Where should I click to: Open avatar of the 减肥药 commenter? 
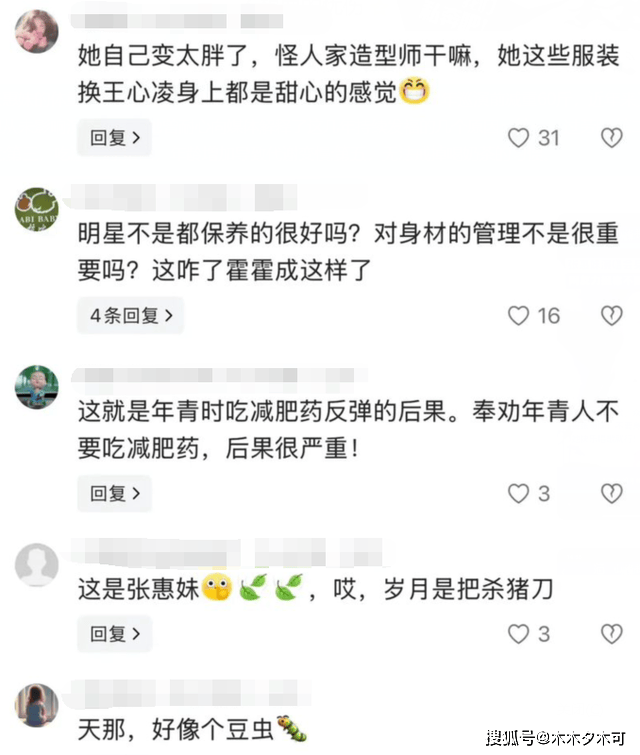[37, 386]
